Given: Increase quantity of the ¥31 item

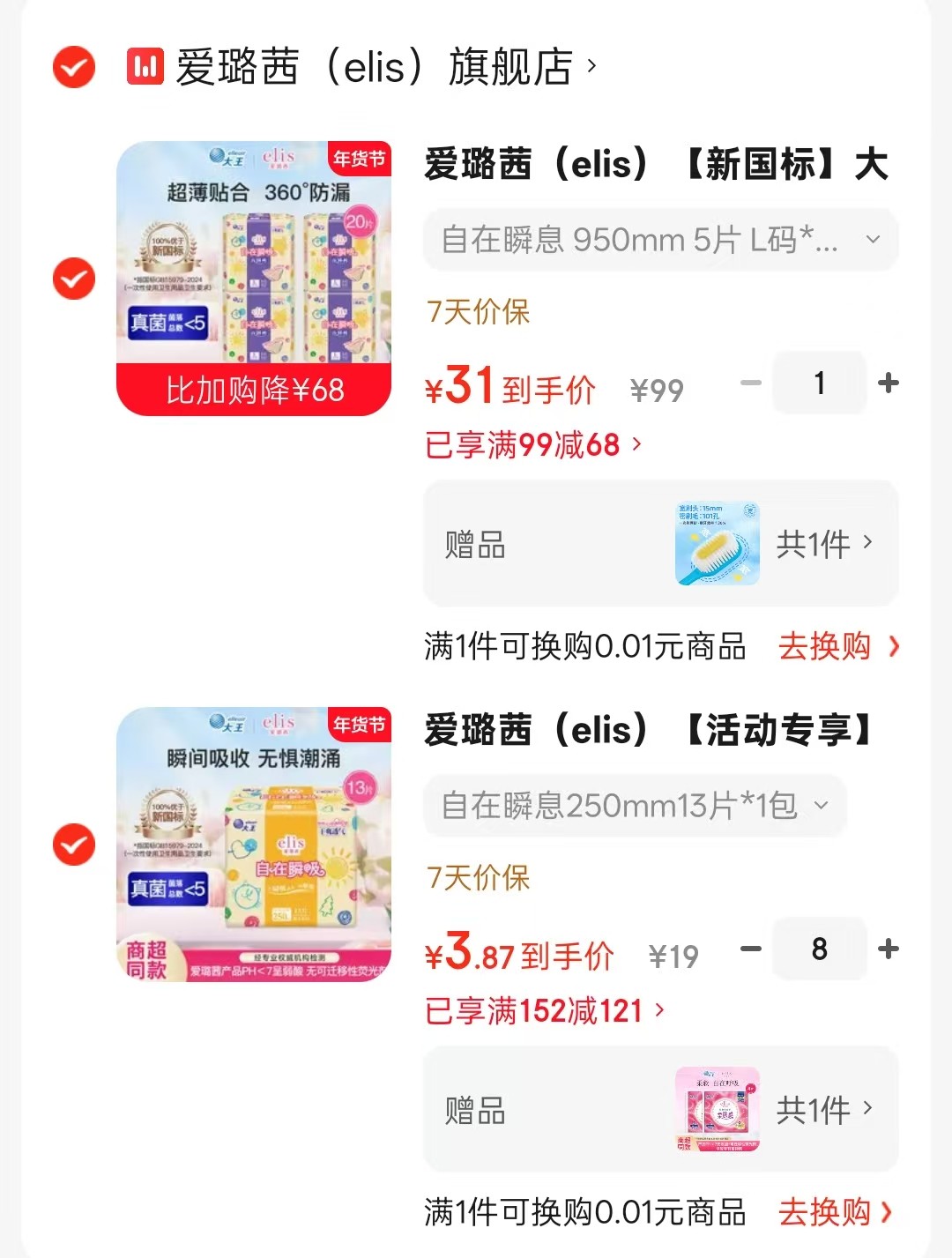Looking at the screenshot, I should [889, 383].
